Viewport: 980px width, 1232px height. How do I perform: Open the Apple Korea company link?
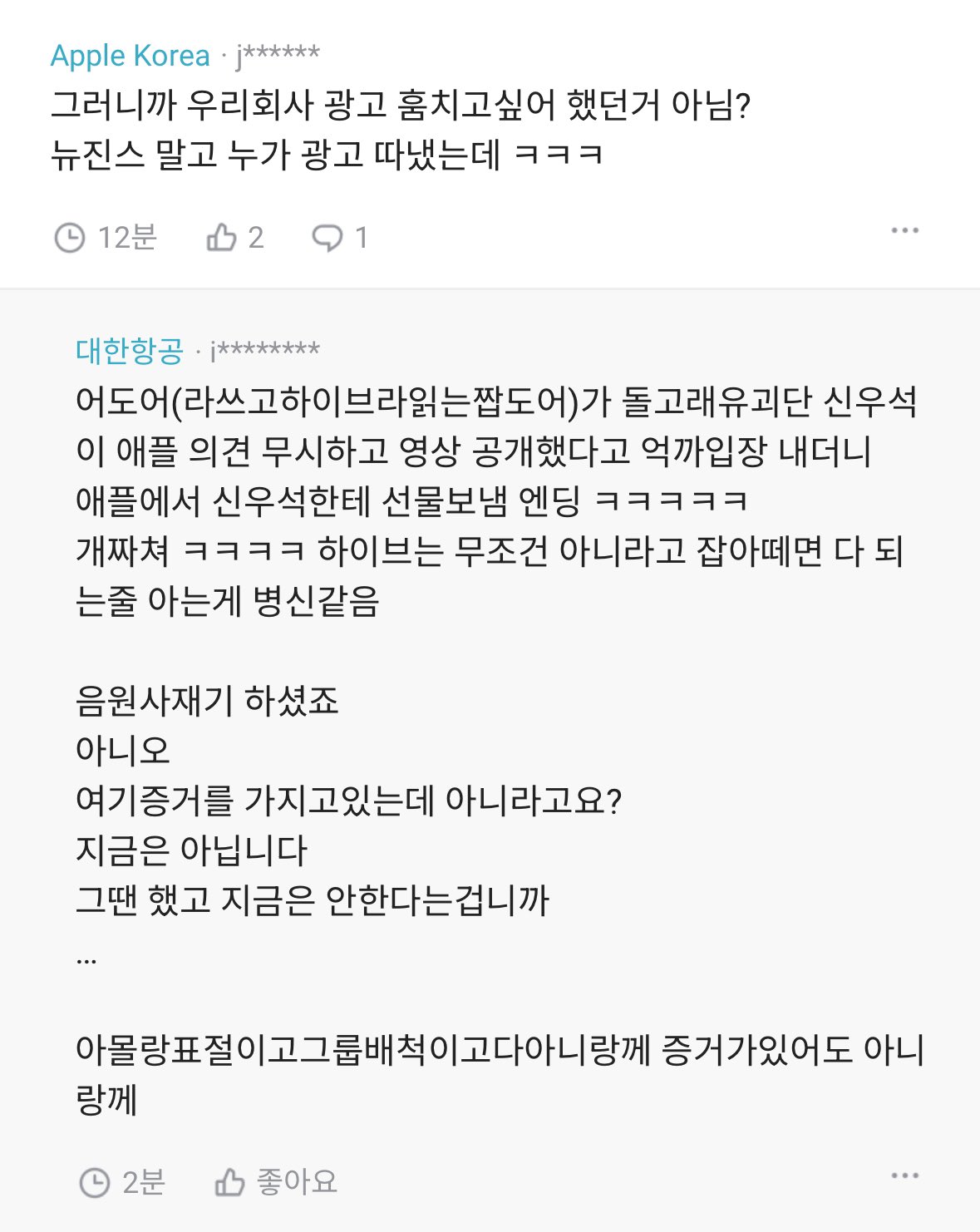130,56
